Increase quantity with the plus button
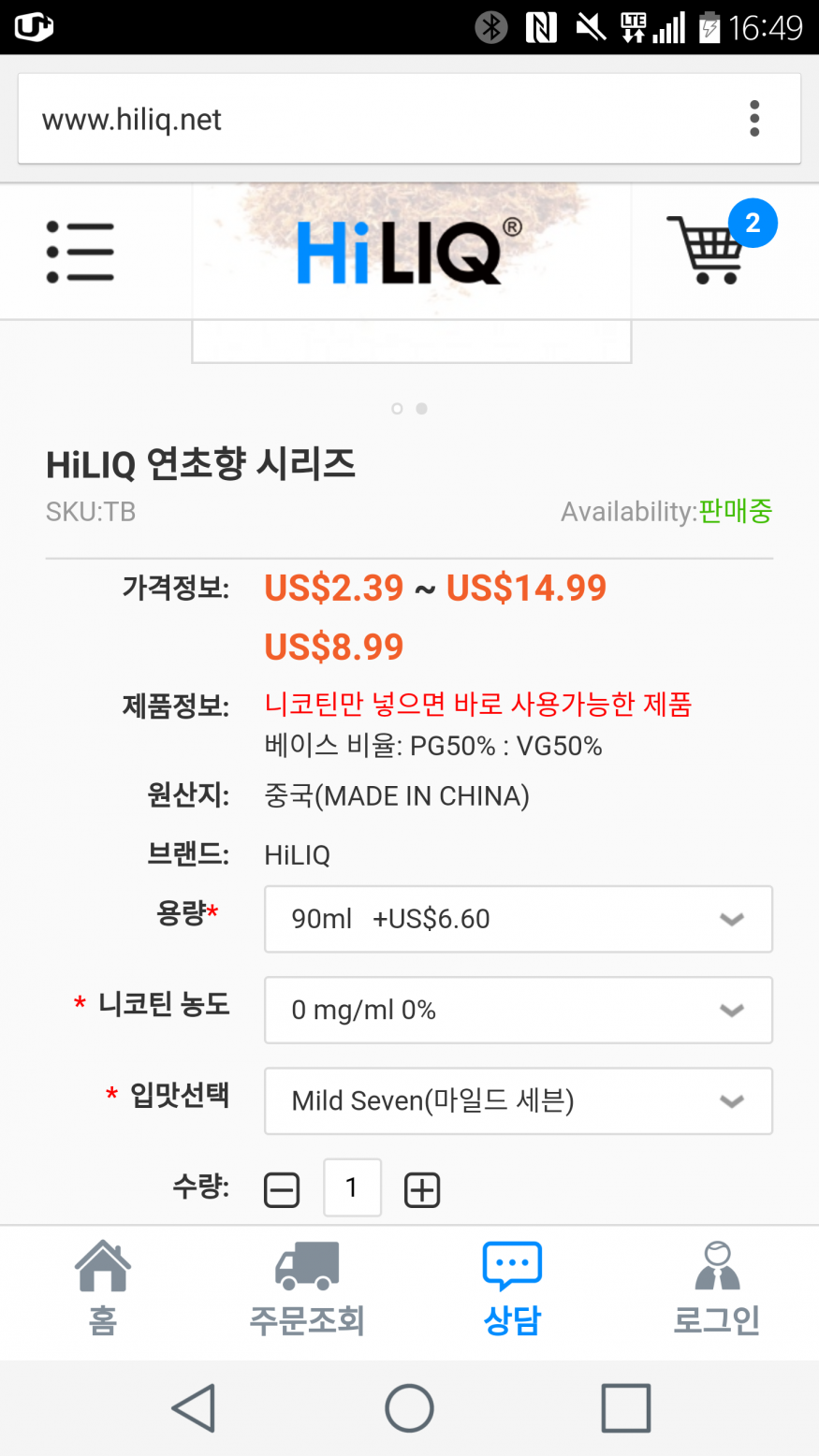Viewport: 819px width, 1456px height. (422, 1190)
